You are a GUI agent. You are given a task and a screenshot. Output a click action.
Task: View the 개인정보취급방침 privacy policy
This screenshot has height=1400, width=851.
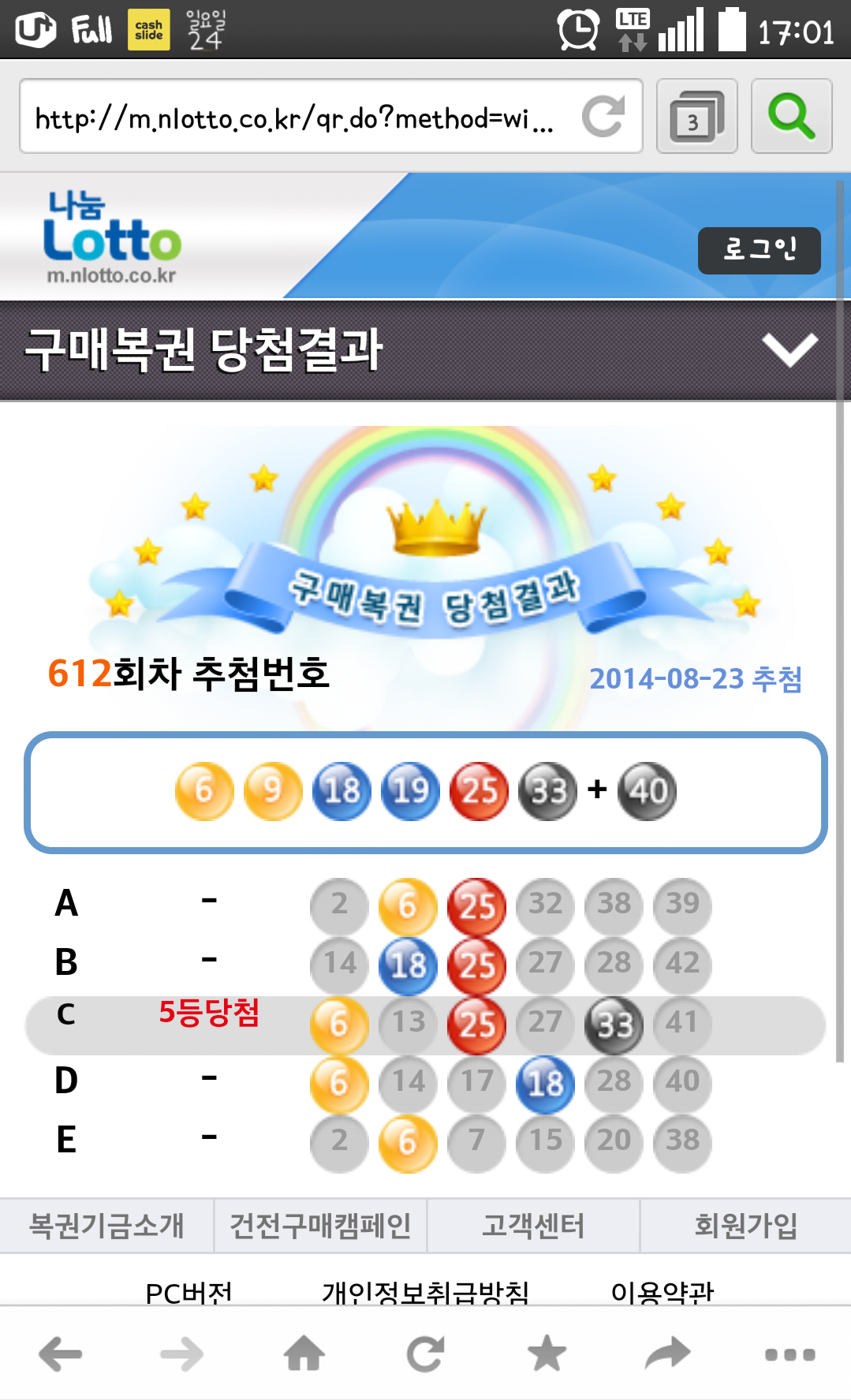(425, 1292)
